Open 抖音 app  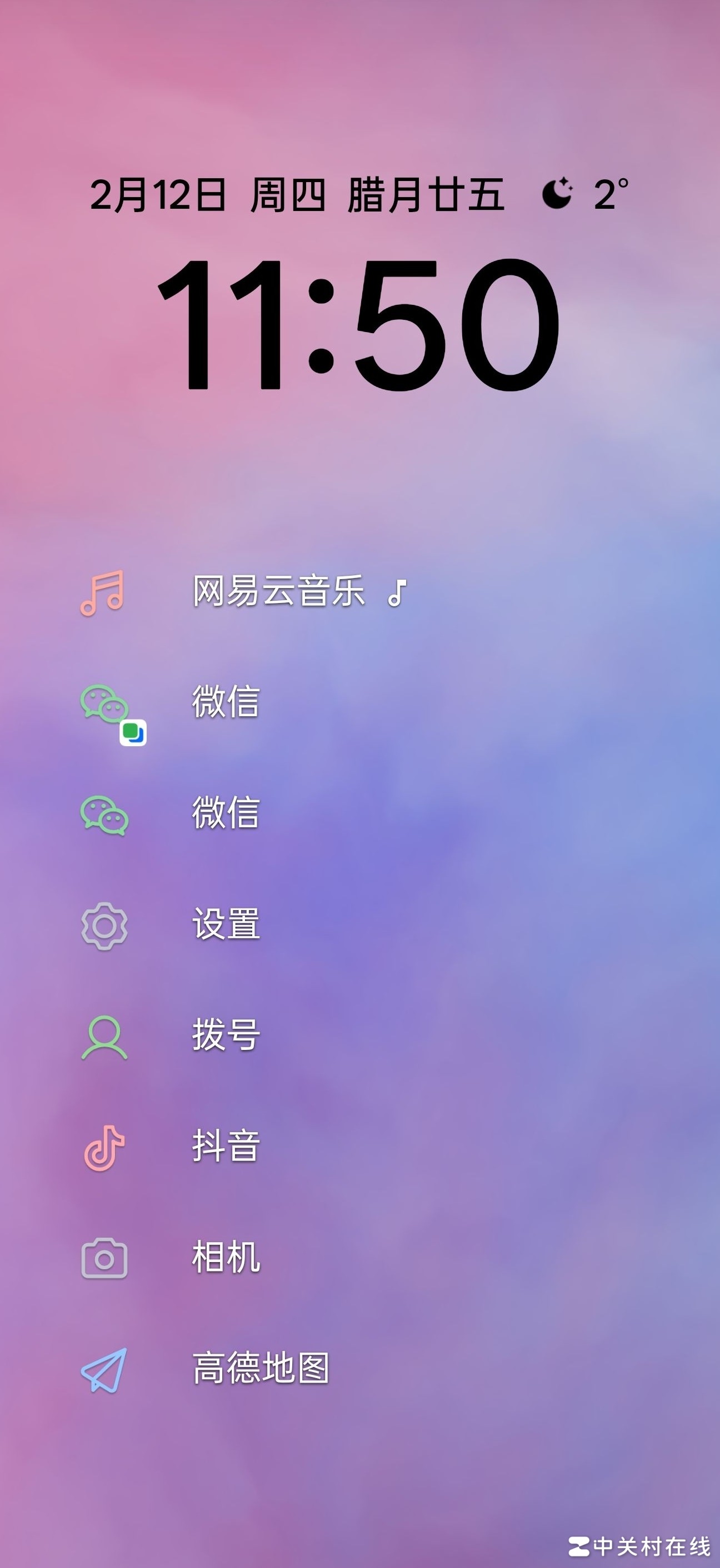point(226,1146)
